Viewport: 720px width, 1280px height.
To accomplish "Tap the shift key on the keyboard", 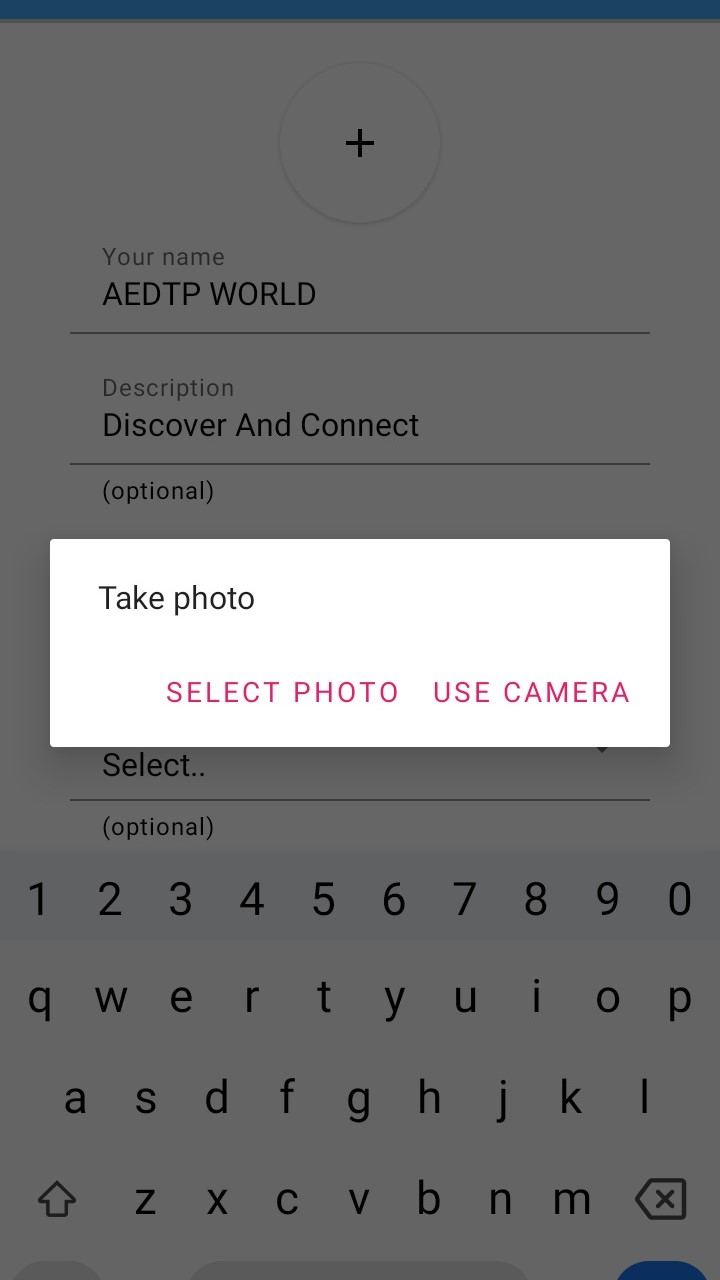I will point(57,1199).
